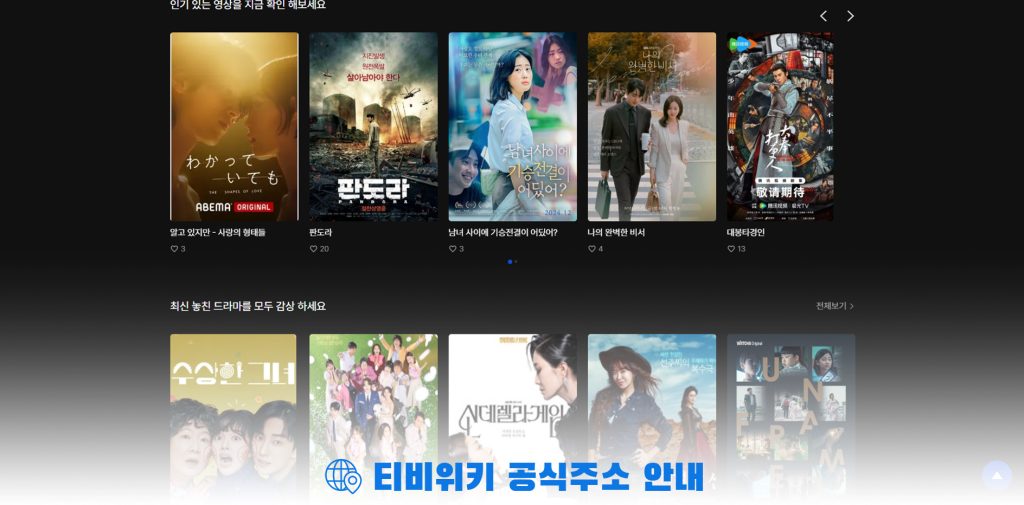
Task: Jump back to top with the arrow button
Action: click(x=996, y=476)
